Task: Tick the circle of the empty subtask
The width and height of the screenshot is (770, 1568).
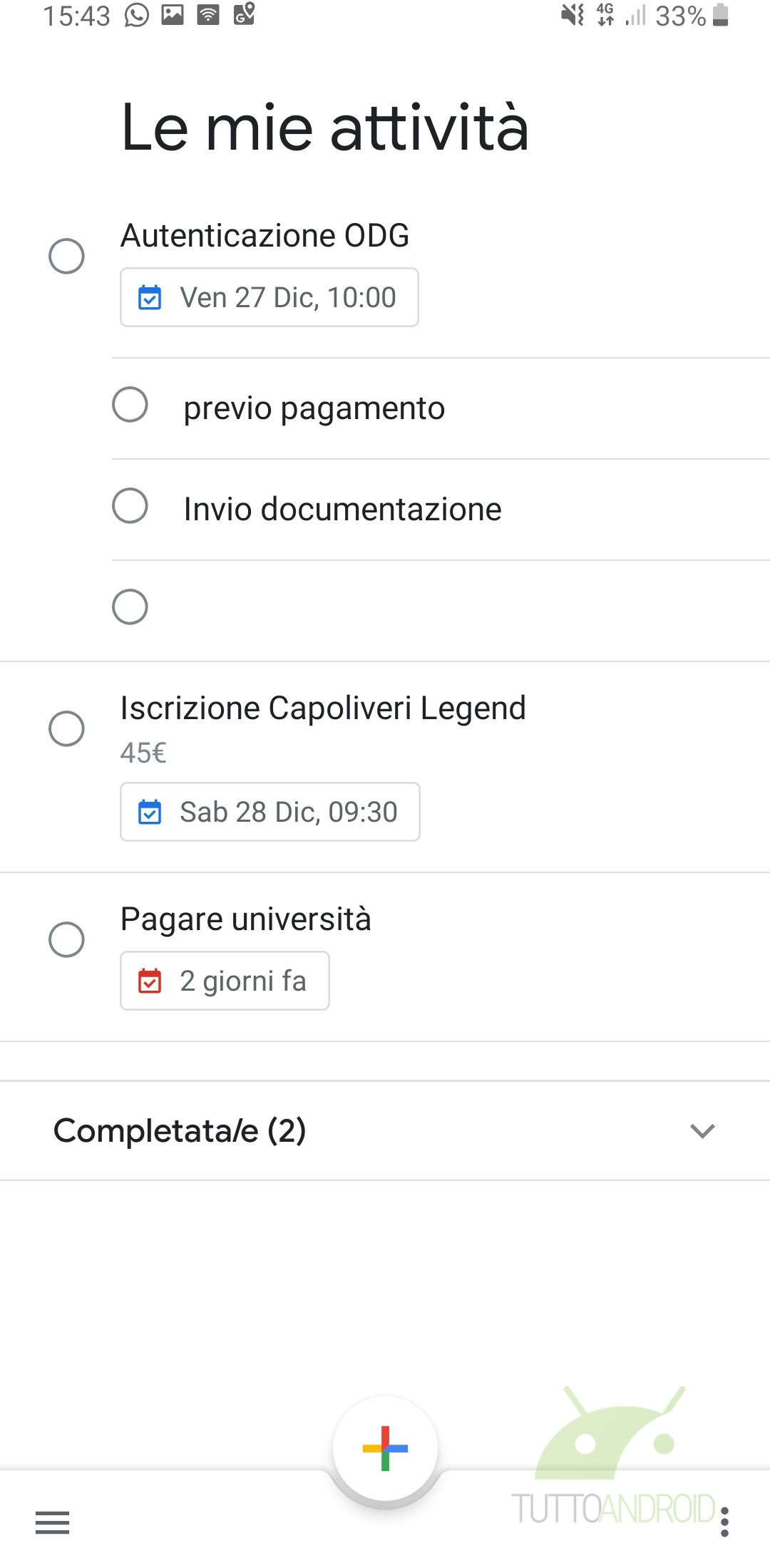Action: [130, 607]
